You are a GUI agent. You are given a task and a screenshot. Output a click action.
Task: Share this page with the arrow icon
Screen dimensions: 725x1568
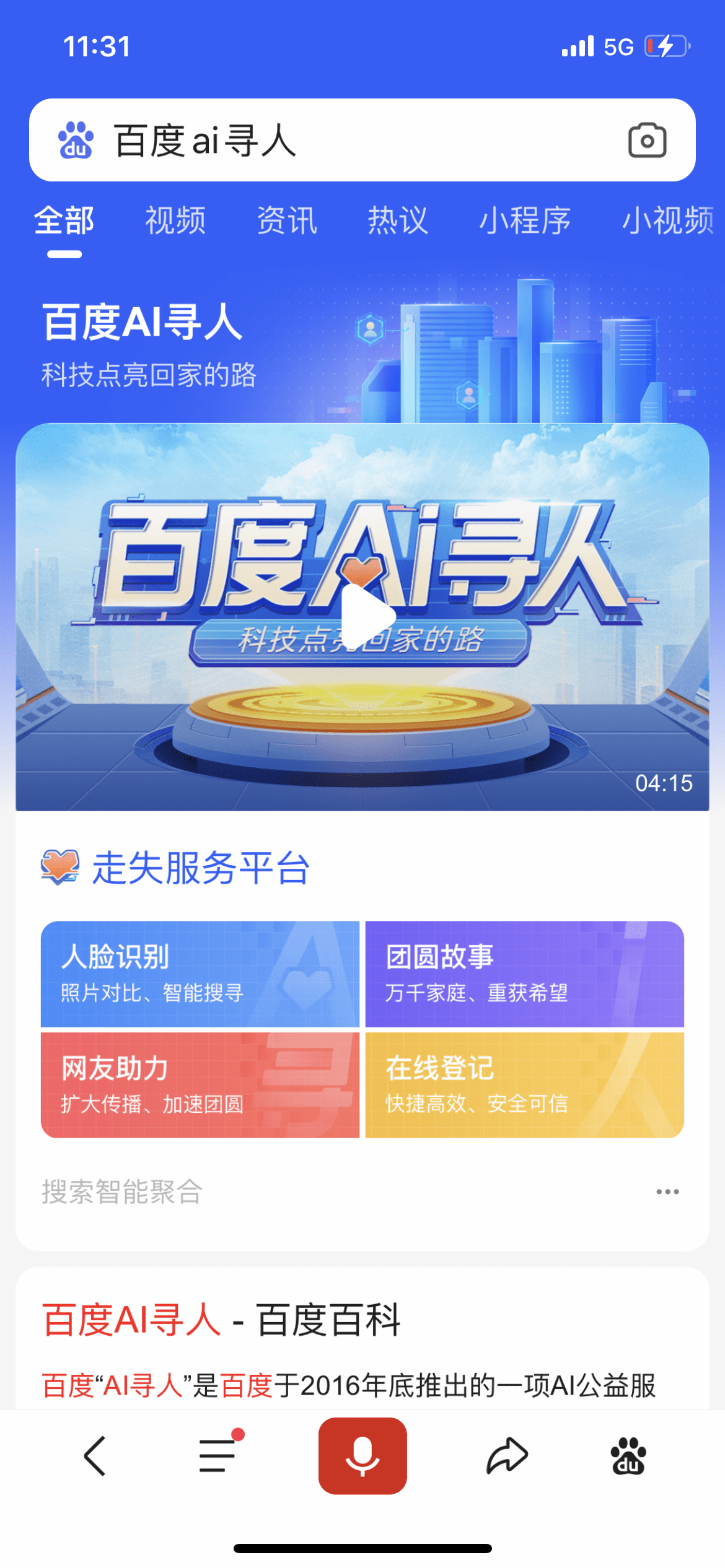507,1456
